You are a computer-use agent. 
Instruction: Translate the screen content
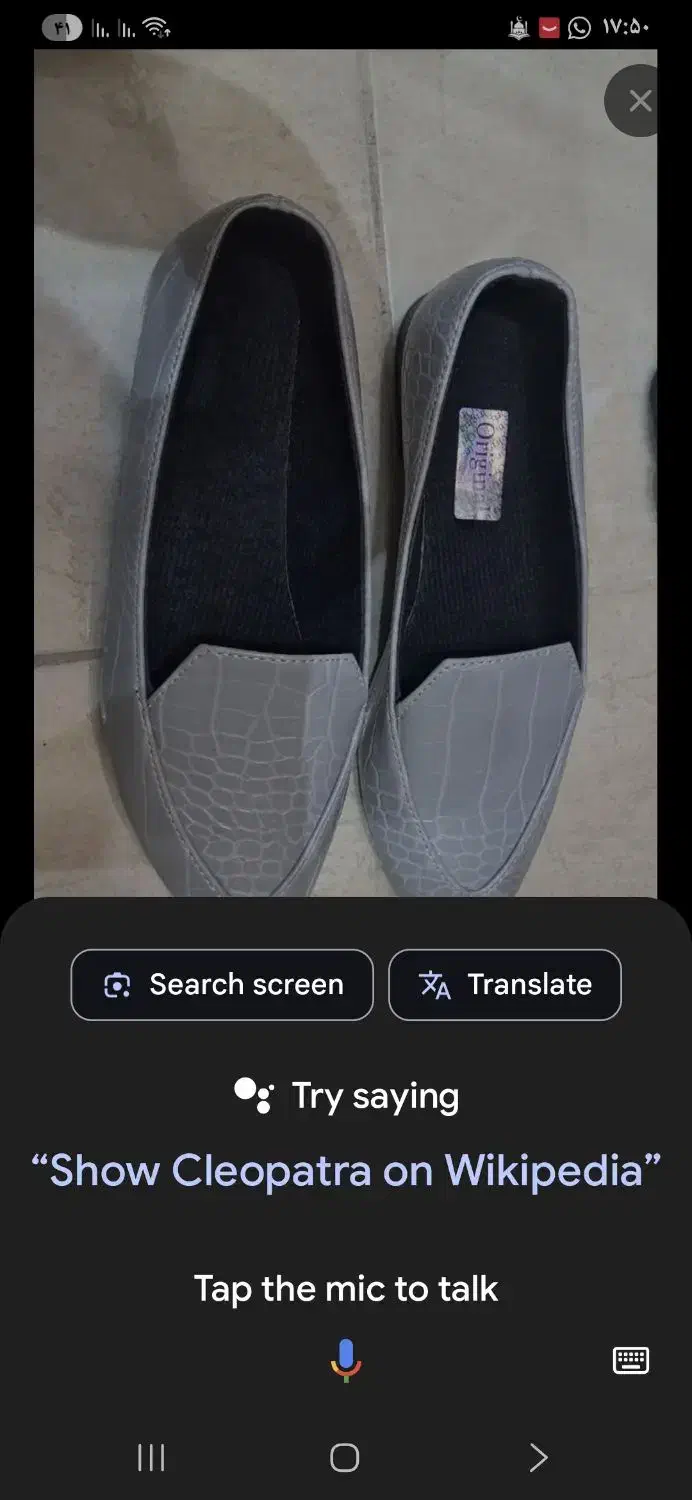(x=505, y=985)
